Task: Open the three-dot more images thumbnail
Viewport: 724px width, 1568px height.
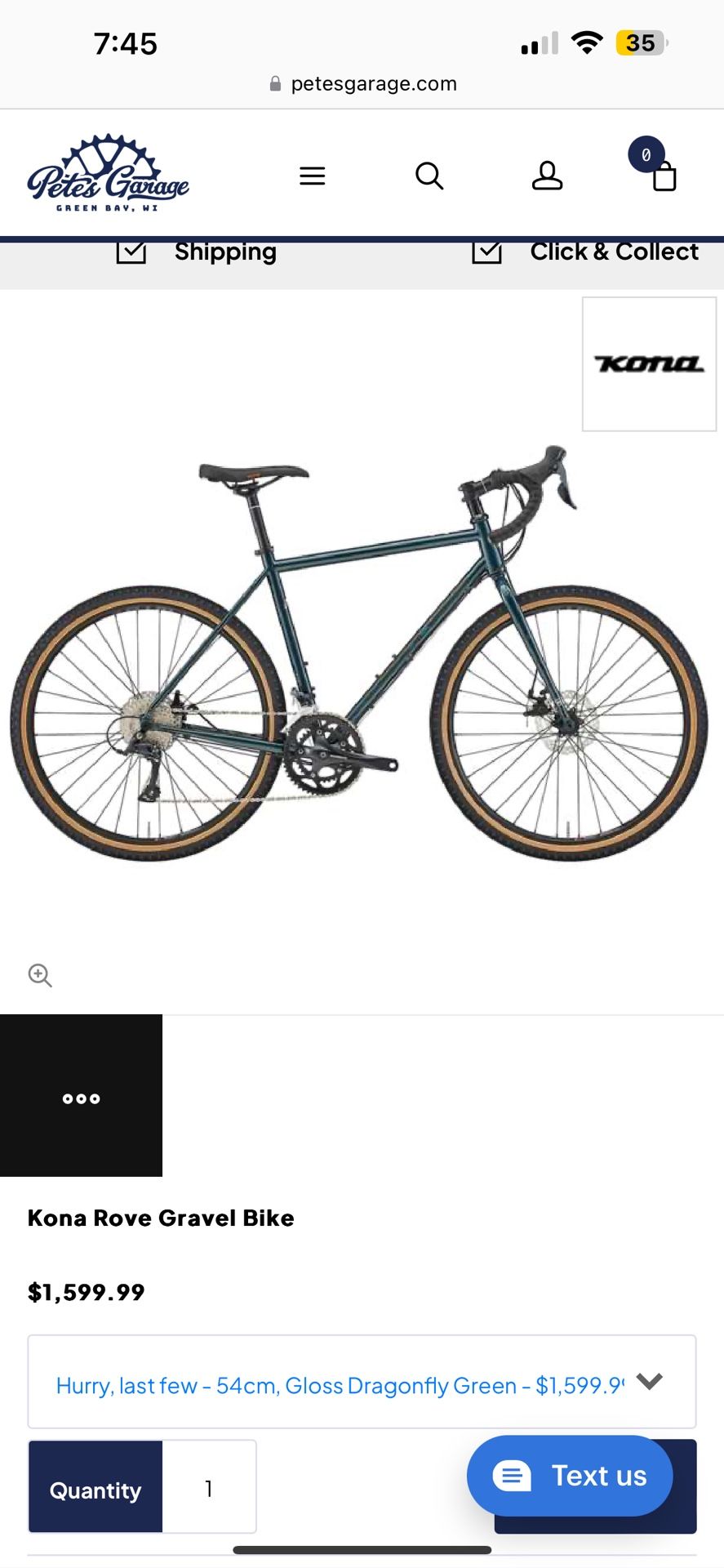Action: [82, 1098]
